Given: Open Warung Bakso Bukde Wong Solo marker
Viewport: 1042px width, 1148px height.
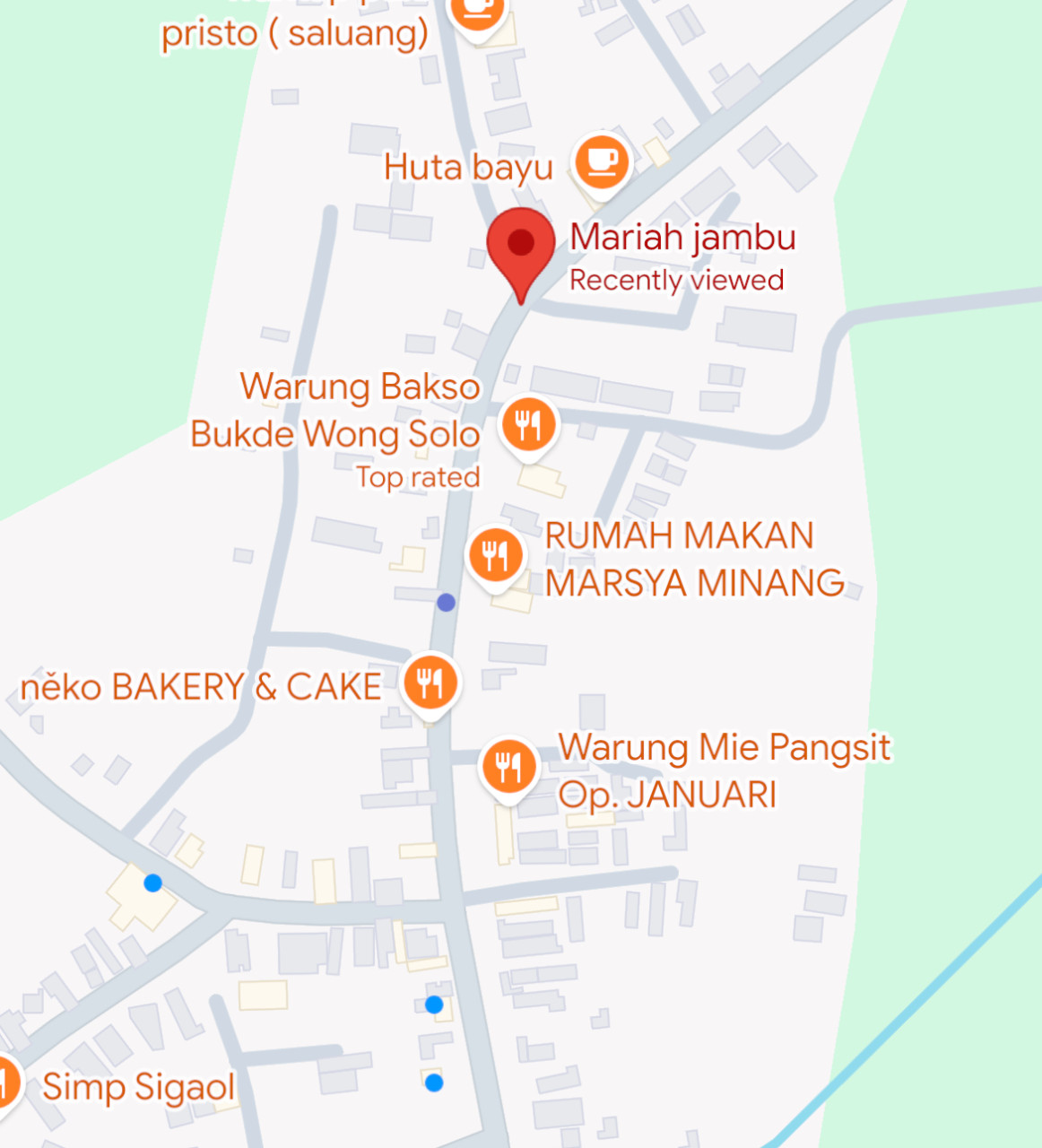Looking at the screenshot, I should tap(529, 424).
